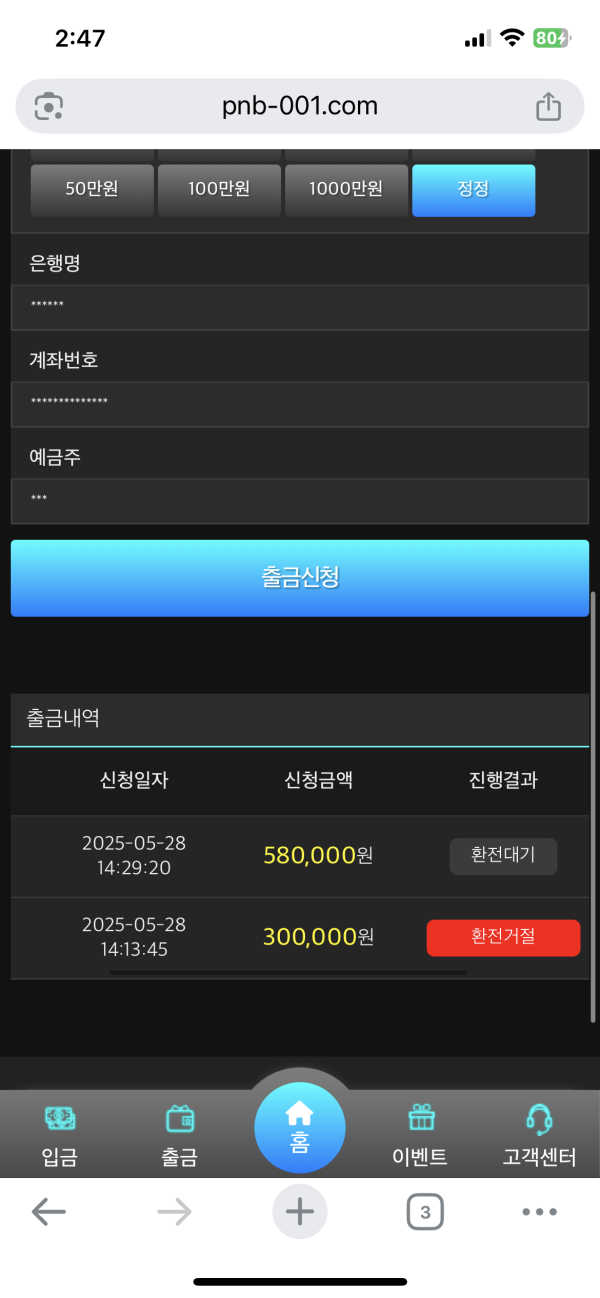
Task: Open the 이벤트 tab
Action: [420, 1136]
